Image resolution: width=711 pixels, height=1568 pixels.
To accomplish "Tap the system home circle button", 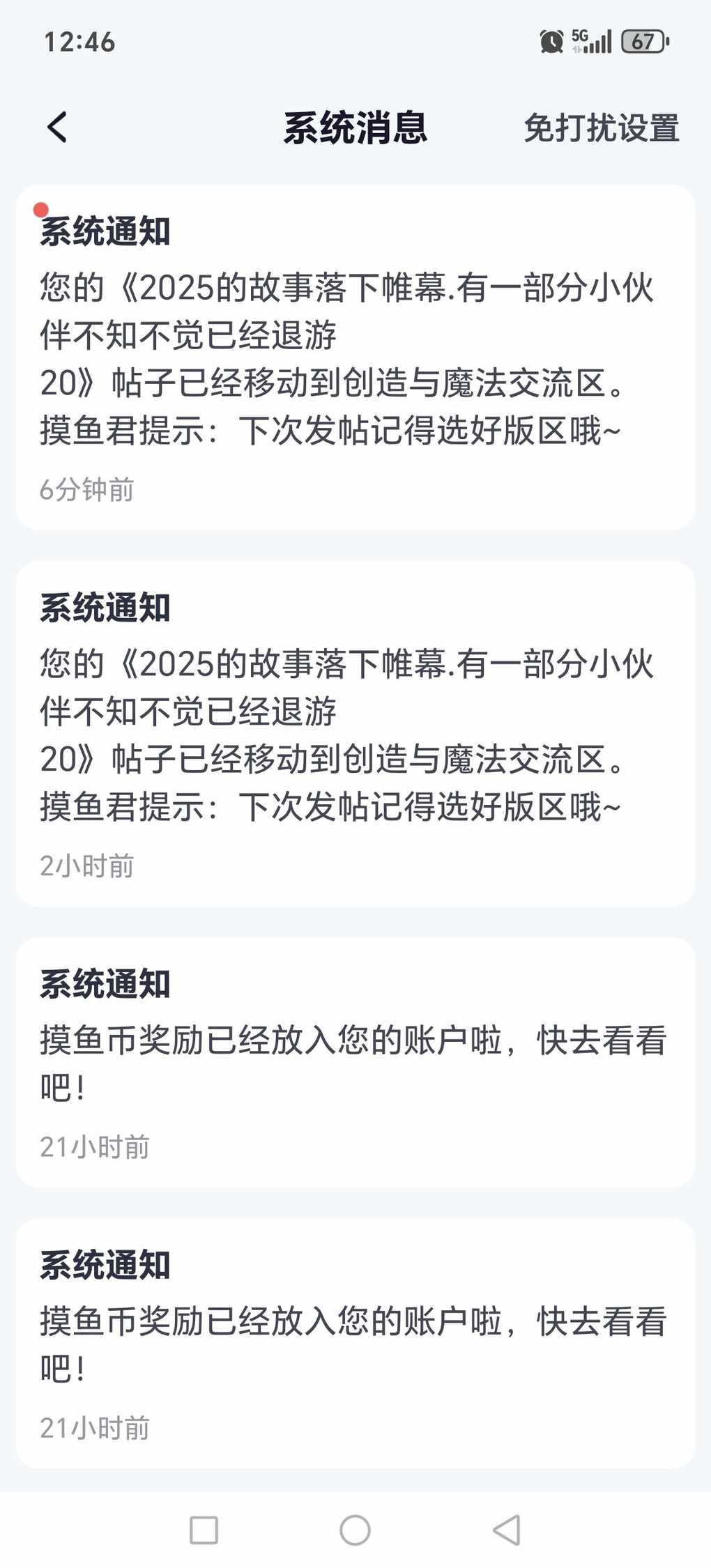I will pyautogui.click(x=355, y=1530).
